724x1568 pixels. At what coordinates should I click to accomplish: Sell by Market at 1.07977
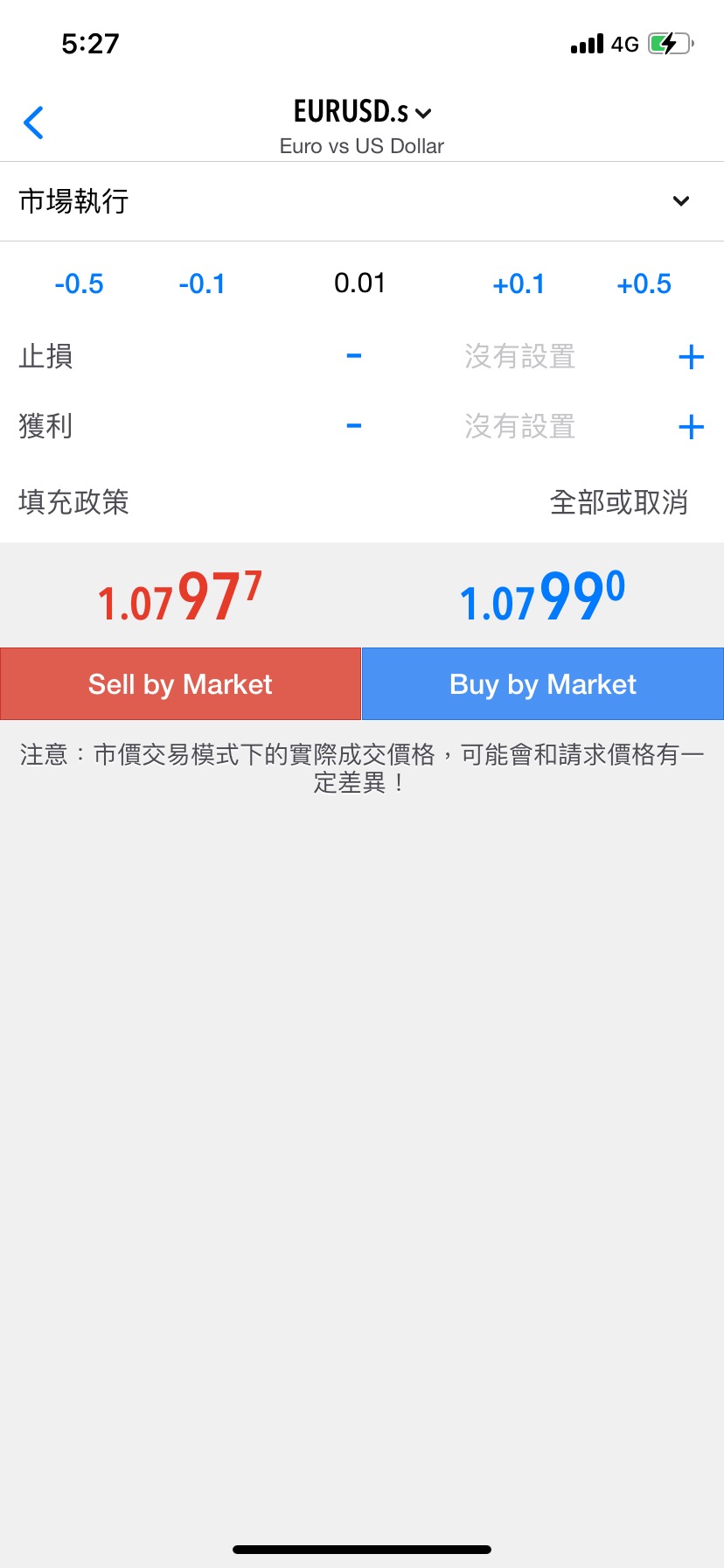click(x=180, y=684)
